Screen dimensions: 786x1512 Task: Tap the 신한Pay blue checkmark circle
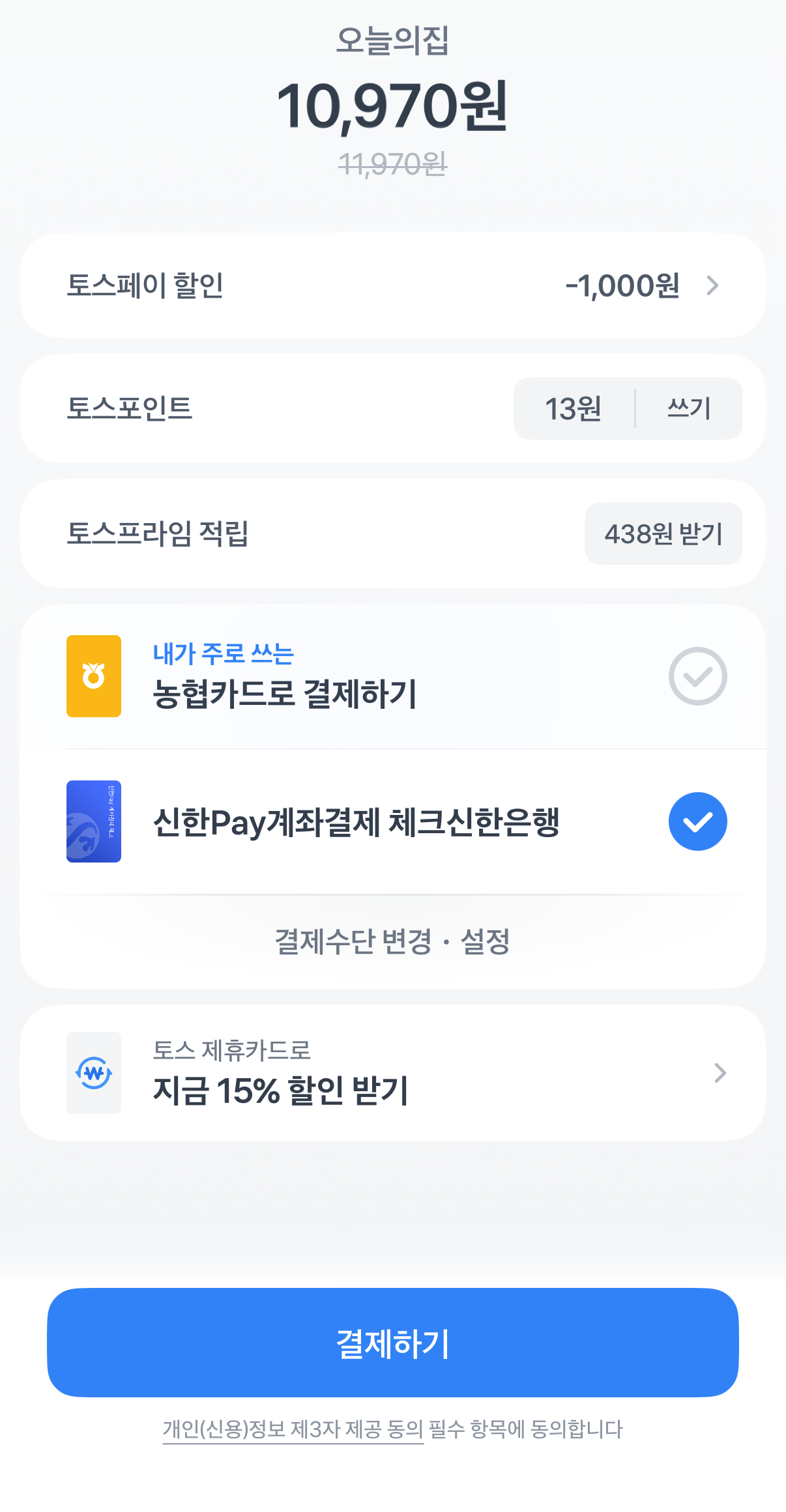(x=697, y=821)
